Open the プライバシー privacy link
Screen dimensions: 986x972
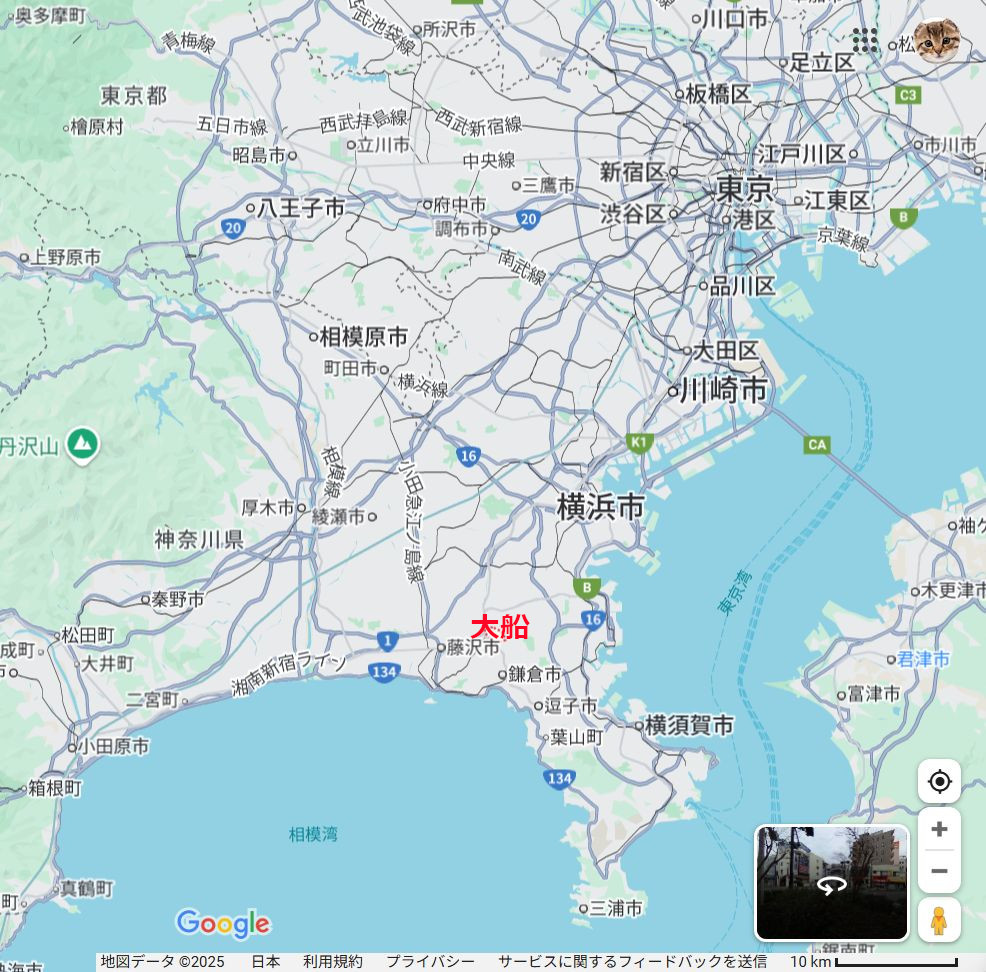pos(430,962)
